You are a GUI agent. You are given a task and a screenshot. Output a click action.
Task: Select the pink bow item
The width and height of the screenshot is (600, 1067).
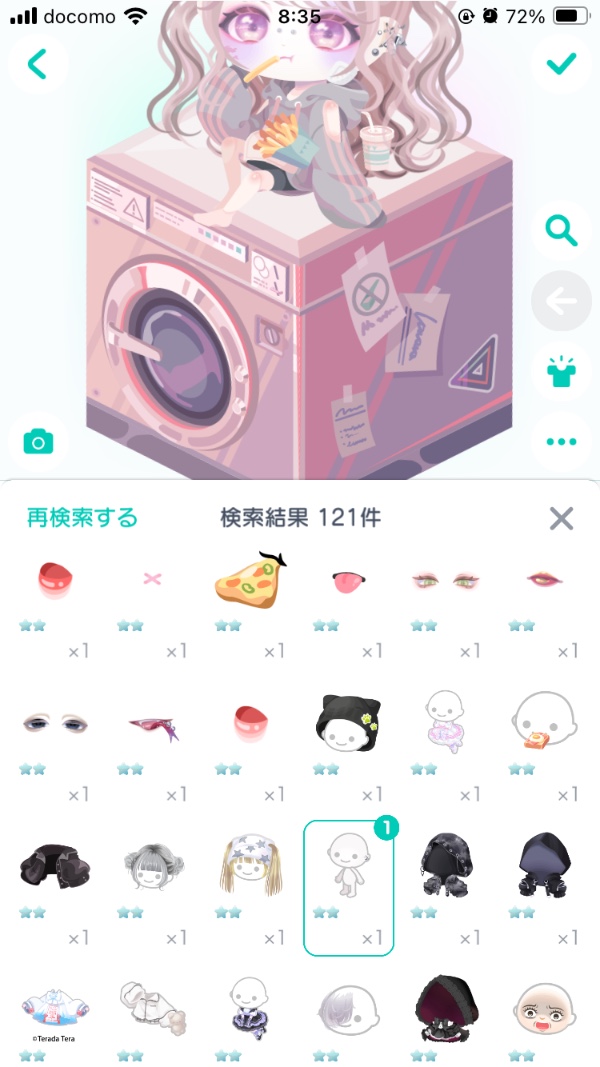[x=152, y=578]
